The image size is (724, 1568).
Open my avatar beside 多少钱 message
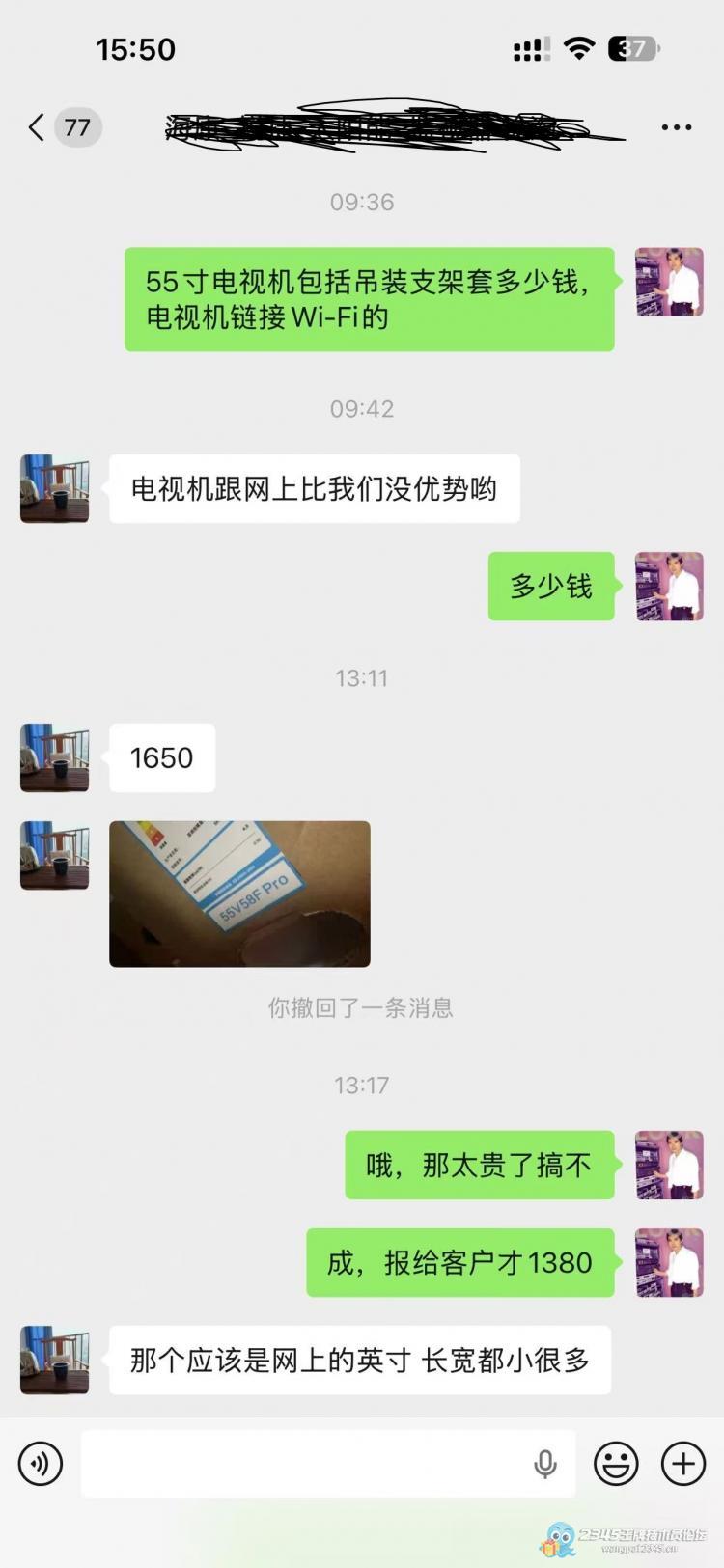coord(669,586)
